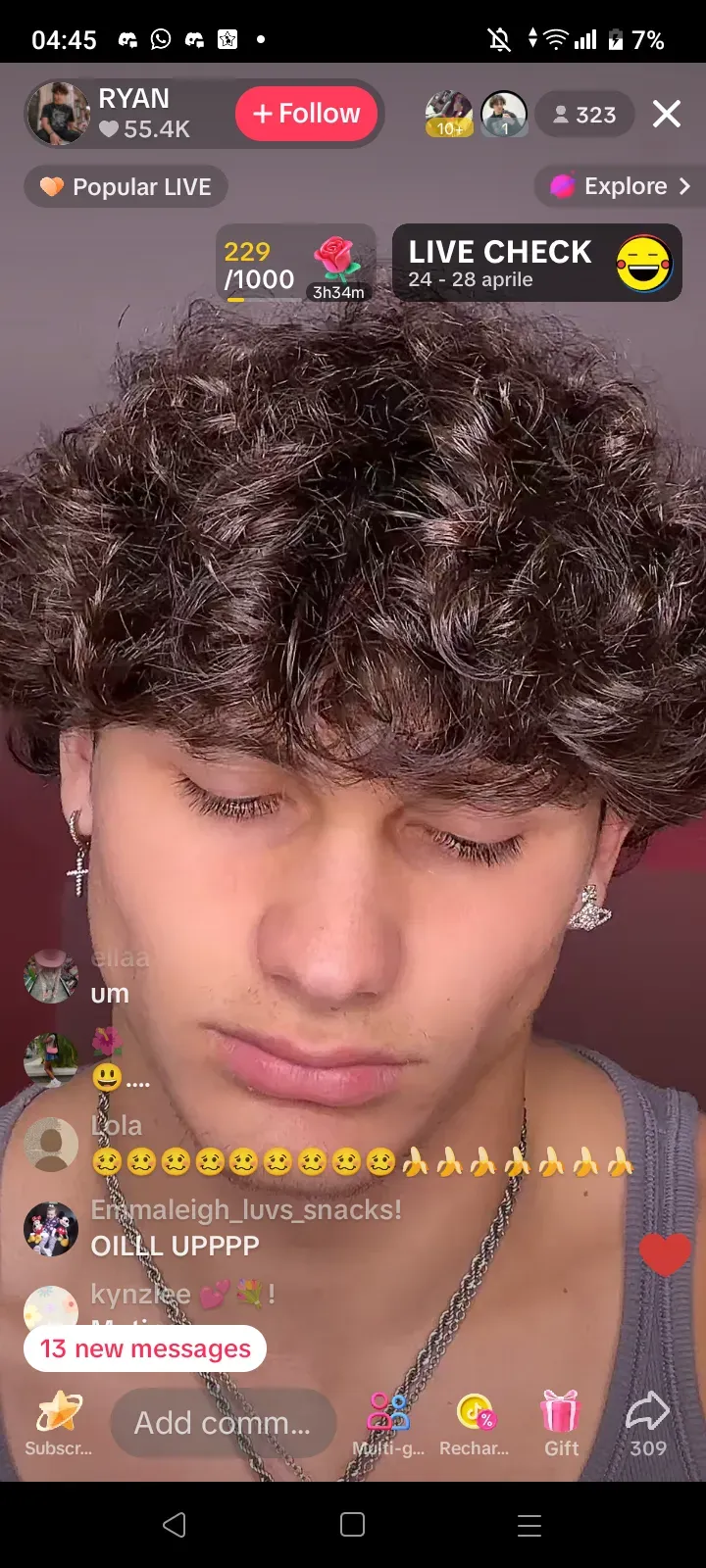Tap the Add comment field

point(223,1422)
